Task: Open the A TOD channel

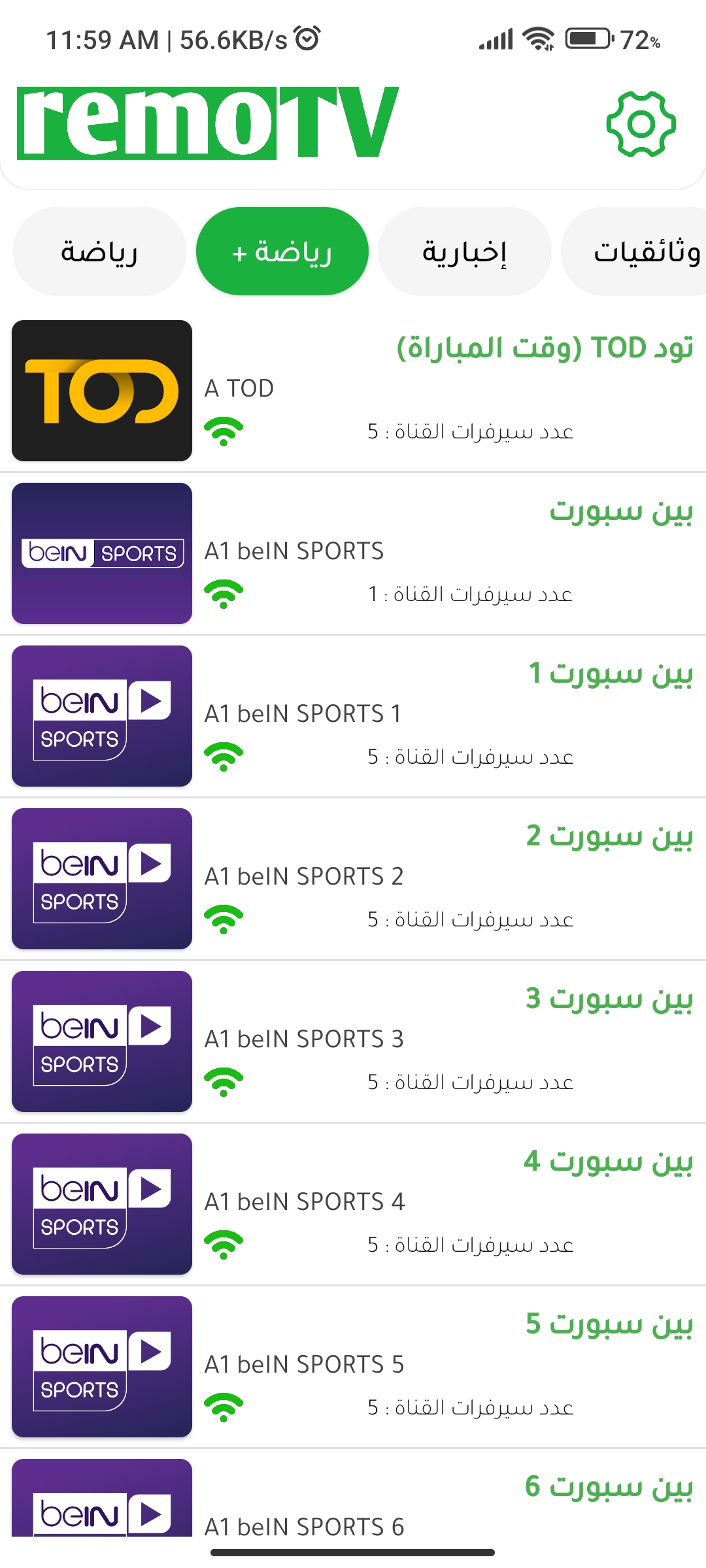Action: 353,391
